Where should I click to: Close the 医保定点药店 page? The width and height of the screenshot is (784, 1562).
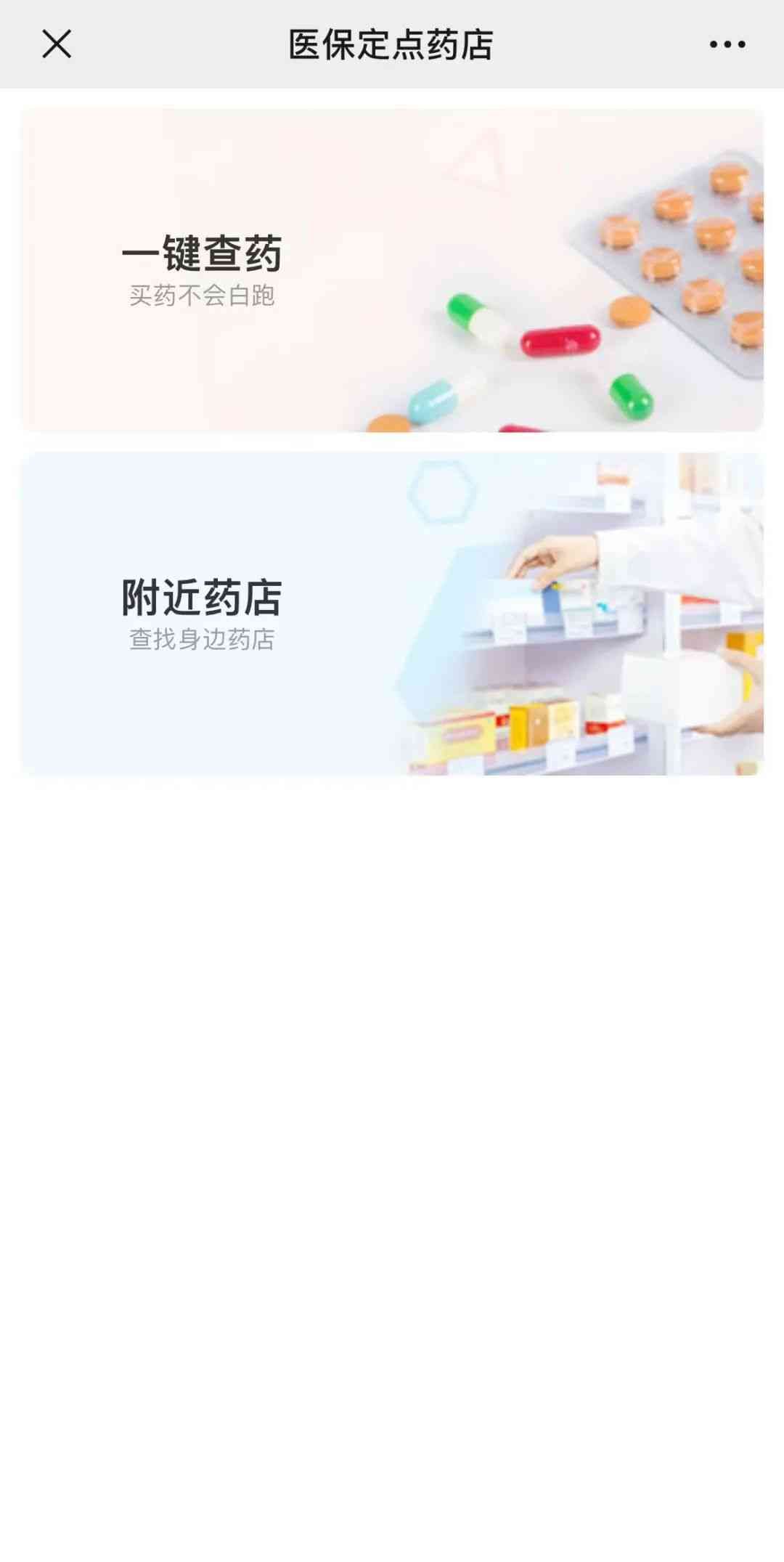coord(57,44)
